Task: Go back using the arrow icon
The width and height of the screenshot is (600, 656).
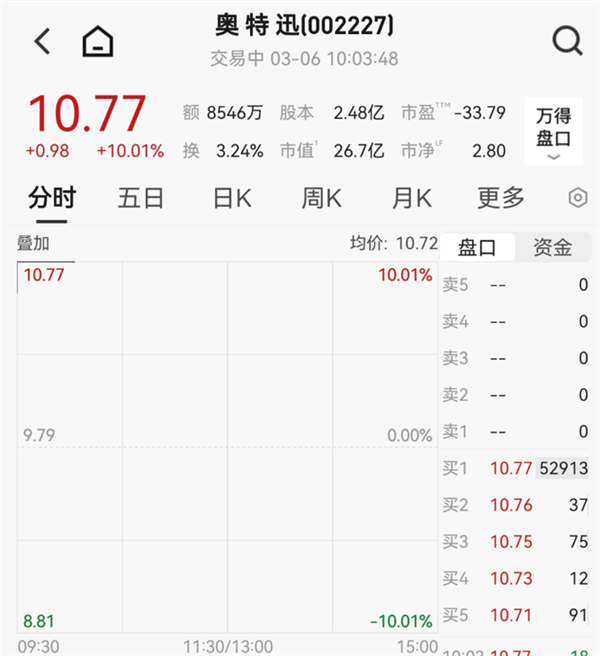Action: point(42,42)
